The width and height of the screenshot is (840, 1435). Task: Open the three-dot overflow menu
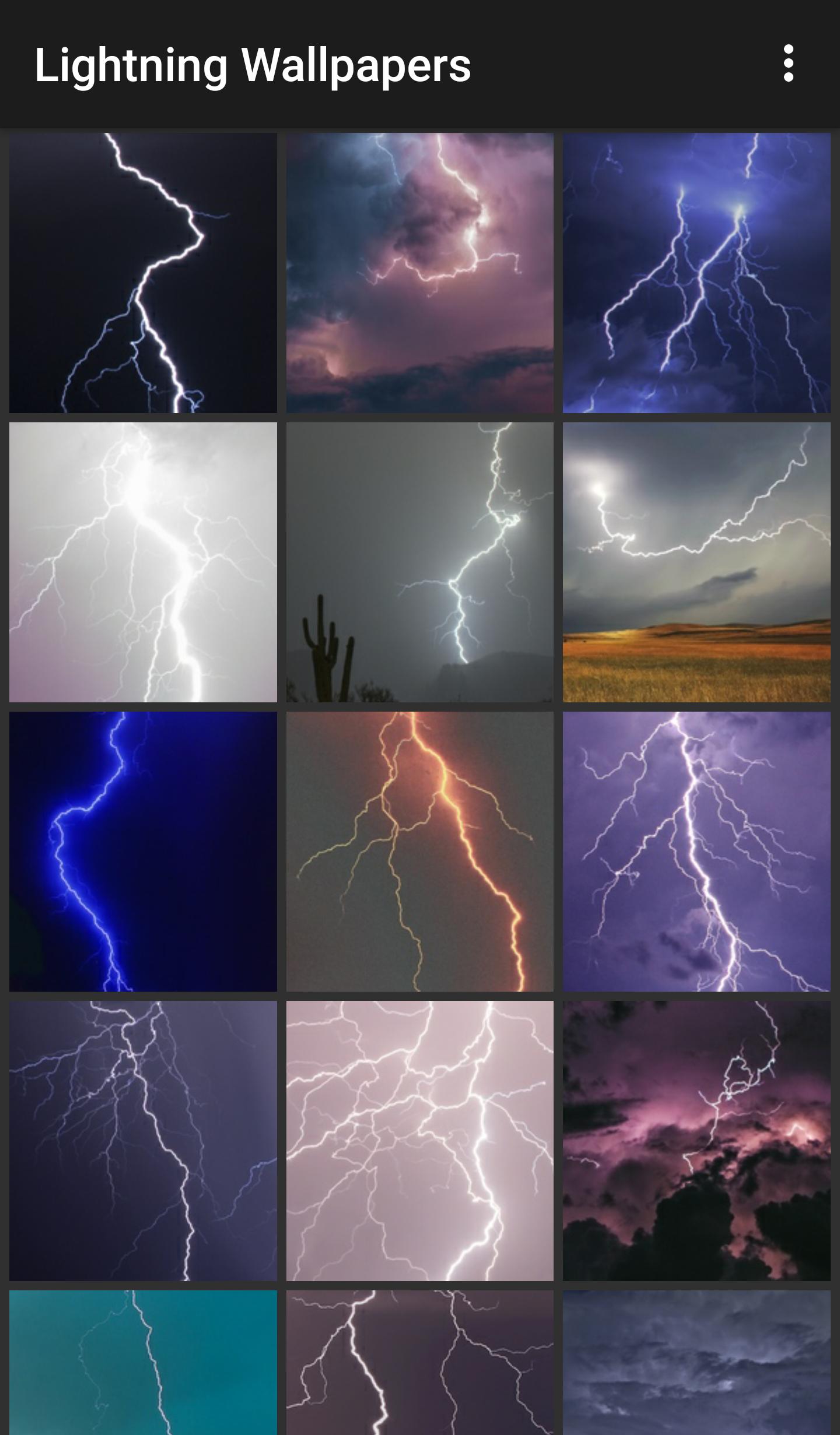click(788, 64)
